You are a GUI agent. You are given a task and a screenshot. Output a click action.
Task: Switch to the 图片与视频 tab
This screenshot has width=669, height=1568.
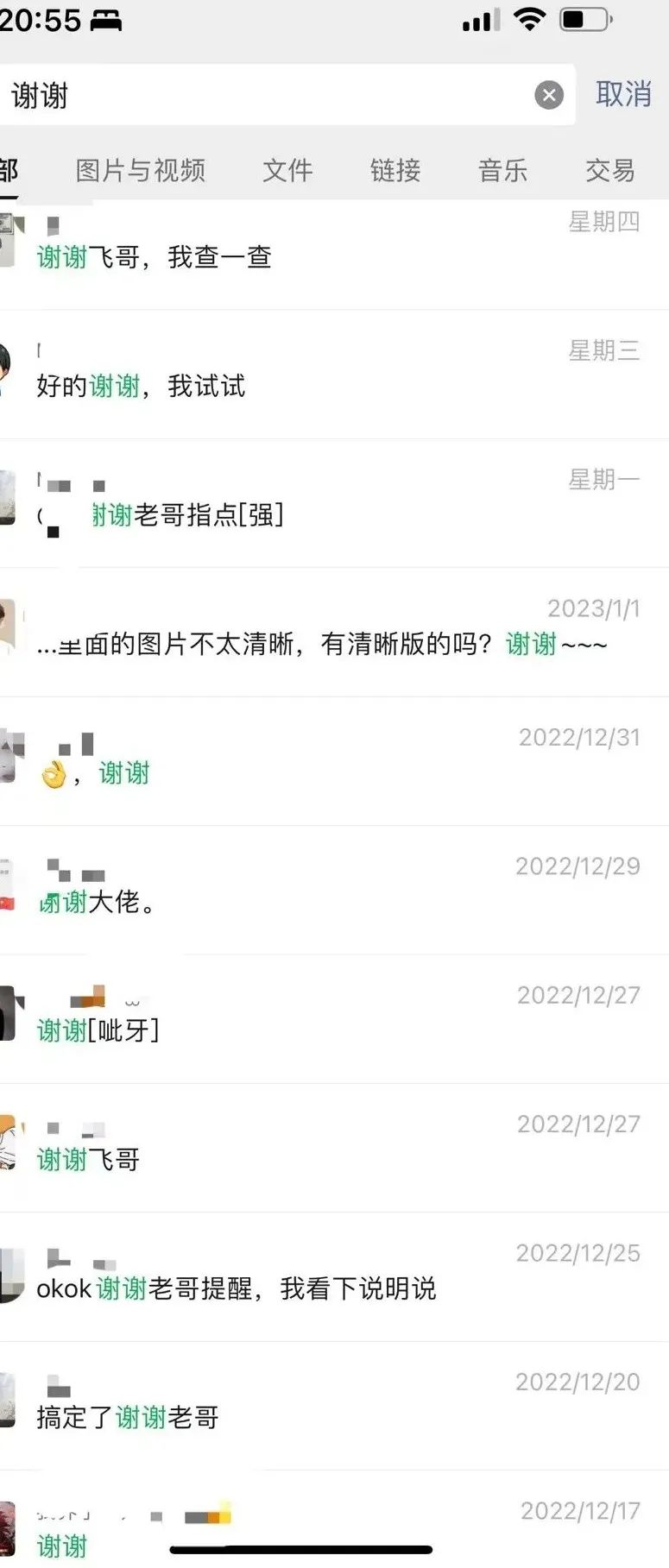click(x=141, y=170)
